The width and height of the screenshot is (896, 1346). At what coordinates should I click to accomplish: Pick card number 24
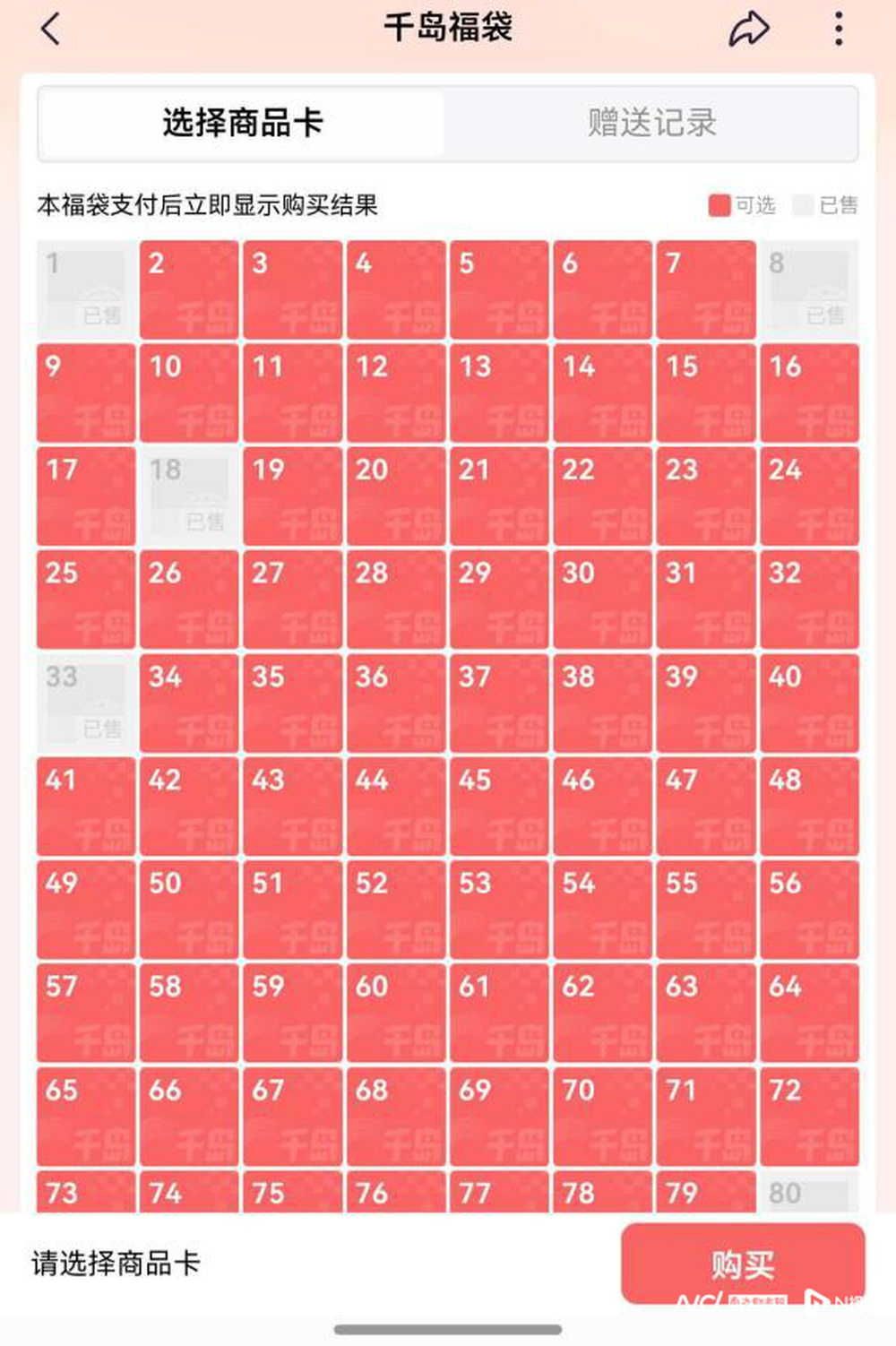tap(809, 496)
